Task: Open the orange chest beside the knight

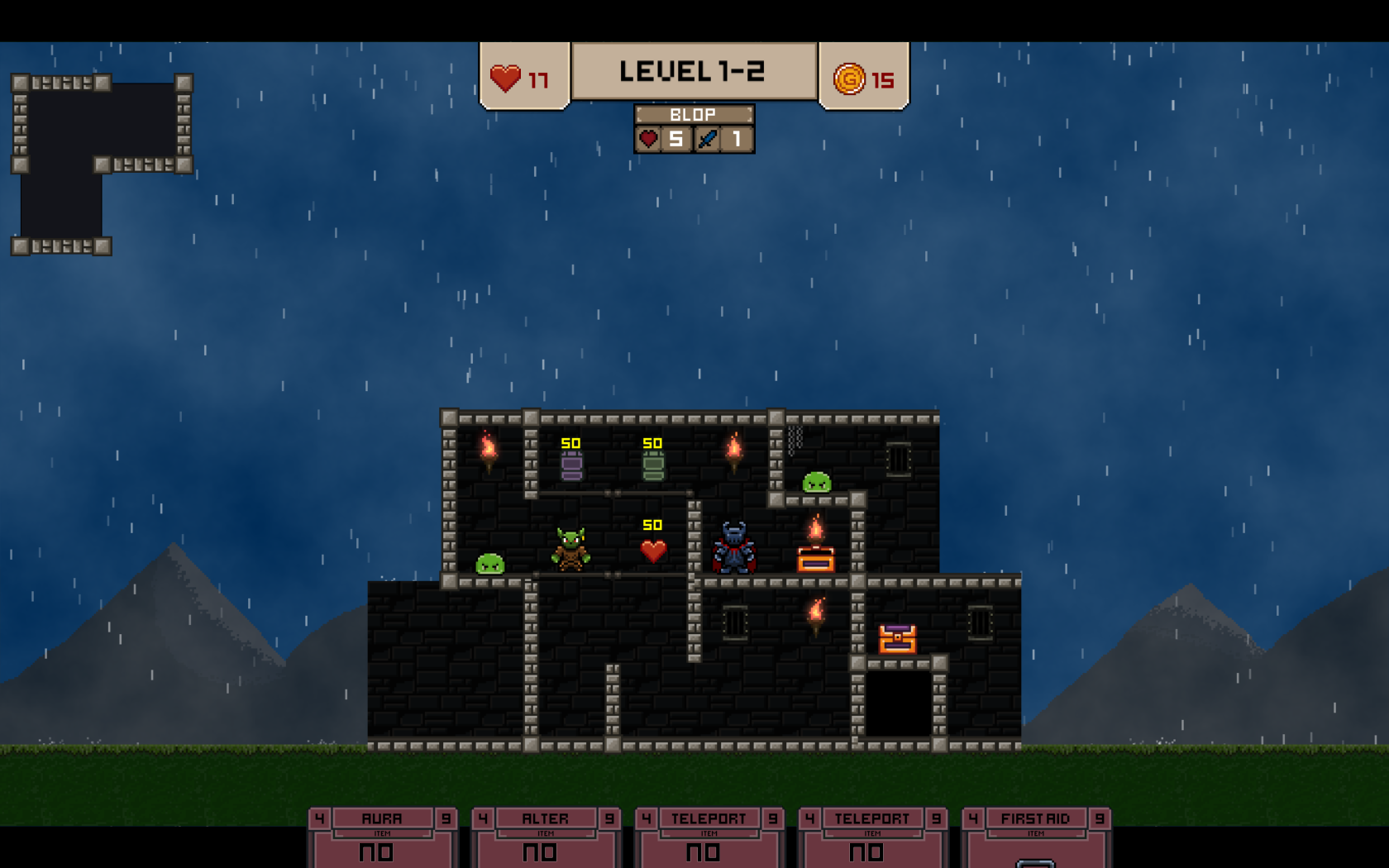Action: pos(815,560)
